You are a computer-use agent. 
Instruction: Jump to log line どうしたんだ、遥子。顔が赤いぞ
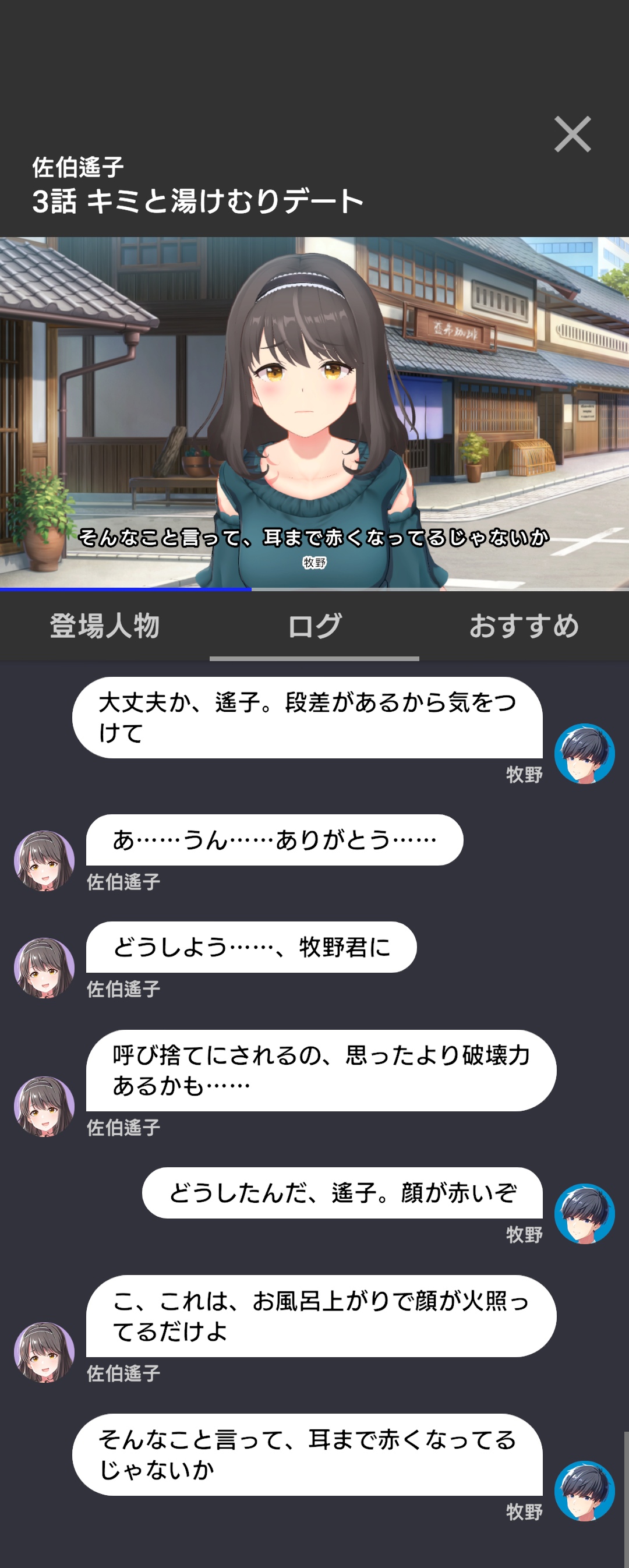(342, 1193)
